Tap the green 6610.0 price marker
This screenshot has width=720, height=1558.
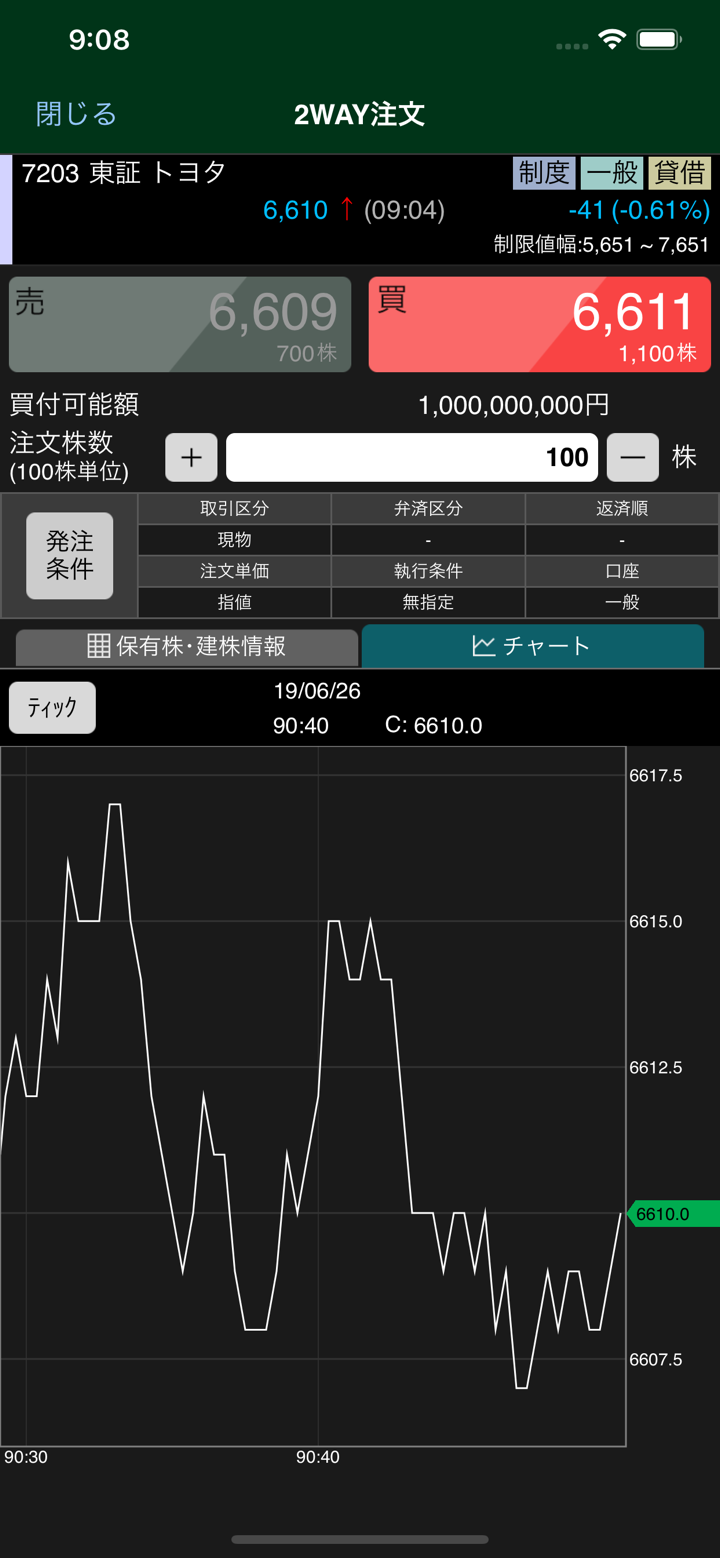point(672,1214)
